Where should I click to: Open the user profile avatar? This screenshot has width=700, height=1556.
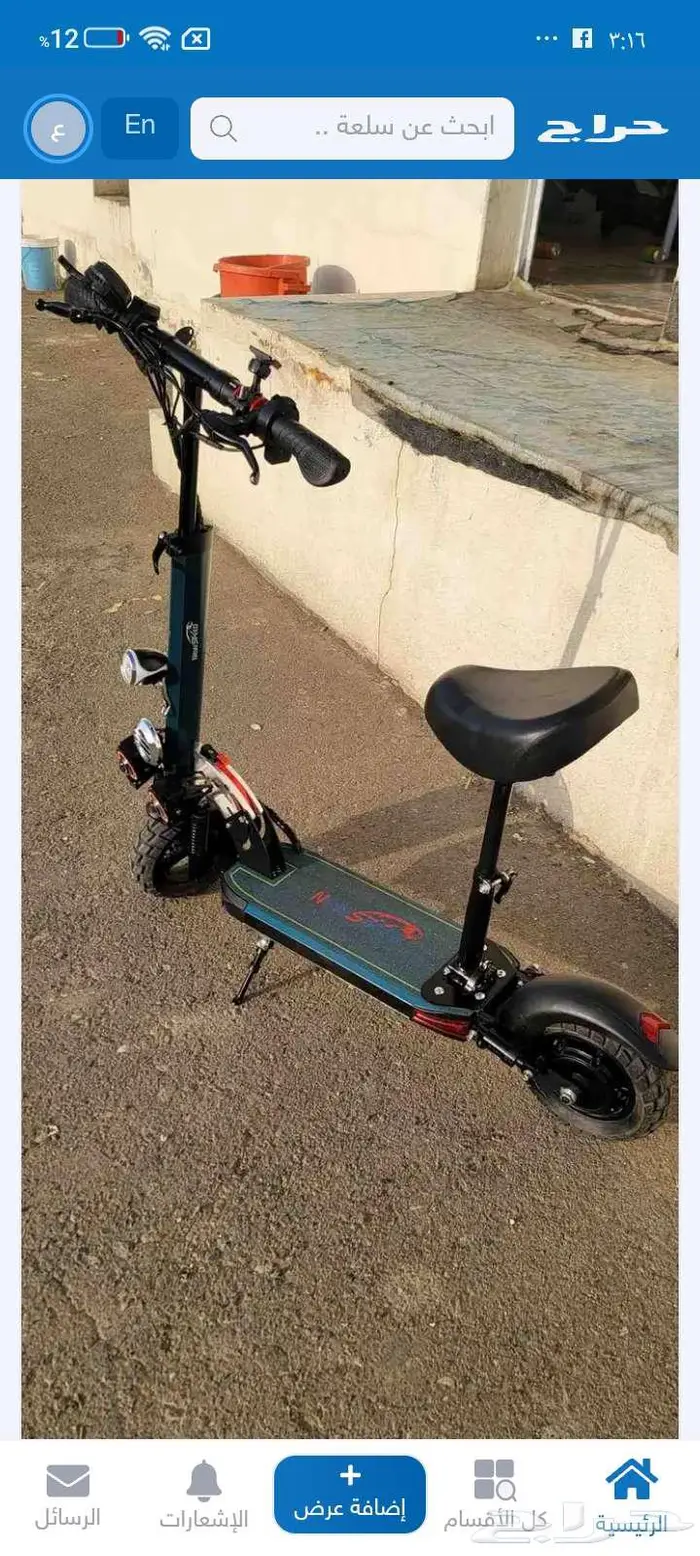click(x=58, y=129)
